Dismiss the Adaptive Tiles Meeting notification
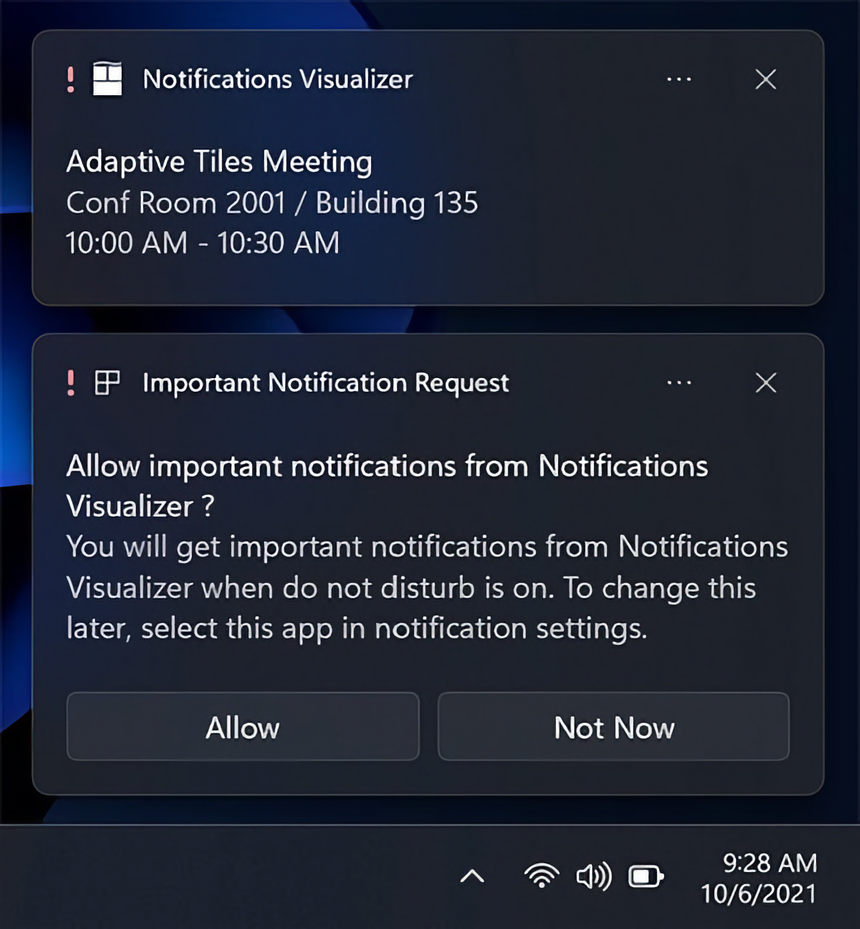860x929 pixels. coord(766,79)
